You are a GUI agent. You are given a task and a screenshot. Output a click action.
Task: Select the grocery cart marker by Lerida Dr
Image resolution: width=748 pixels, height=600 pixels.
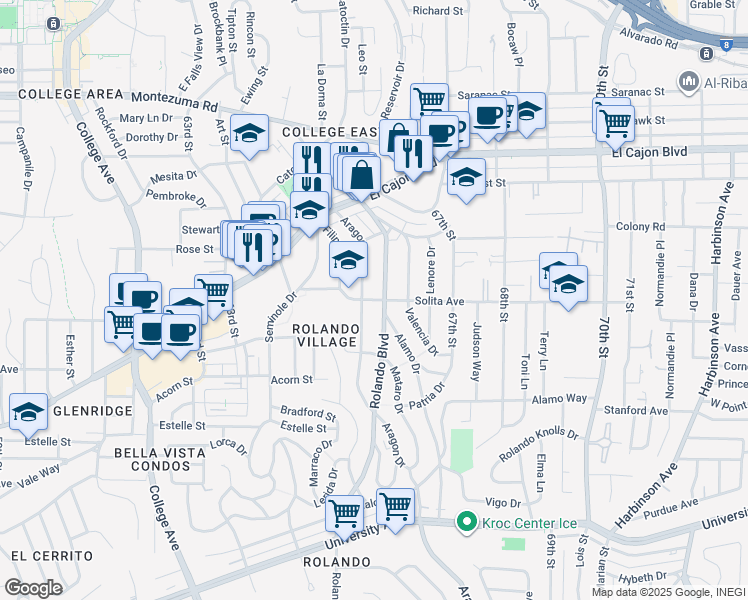(345, 513)
